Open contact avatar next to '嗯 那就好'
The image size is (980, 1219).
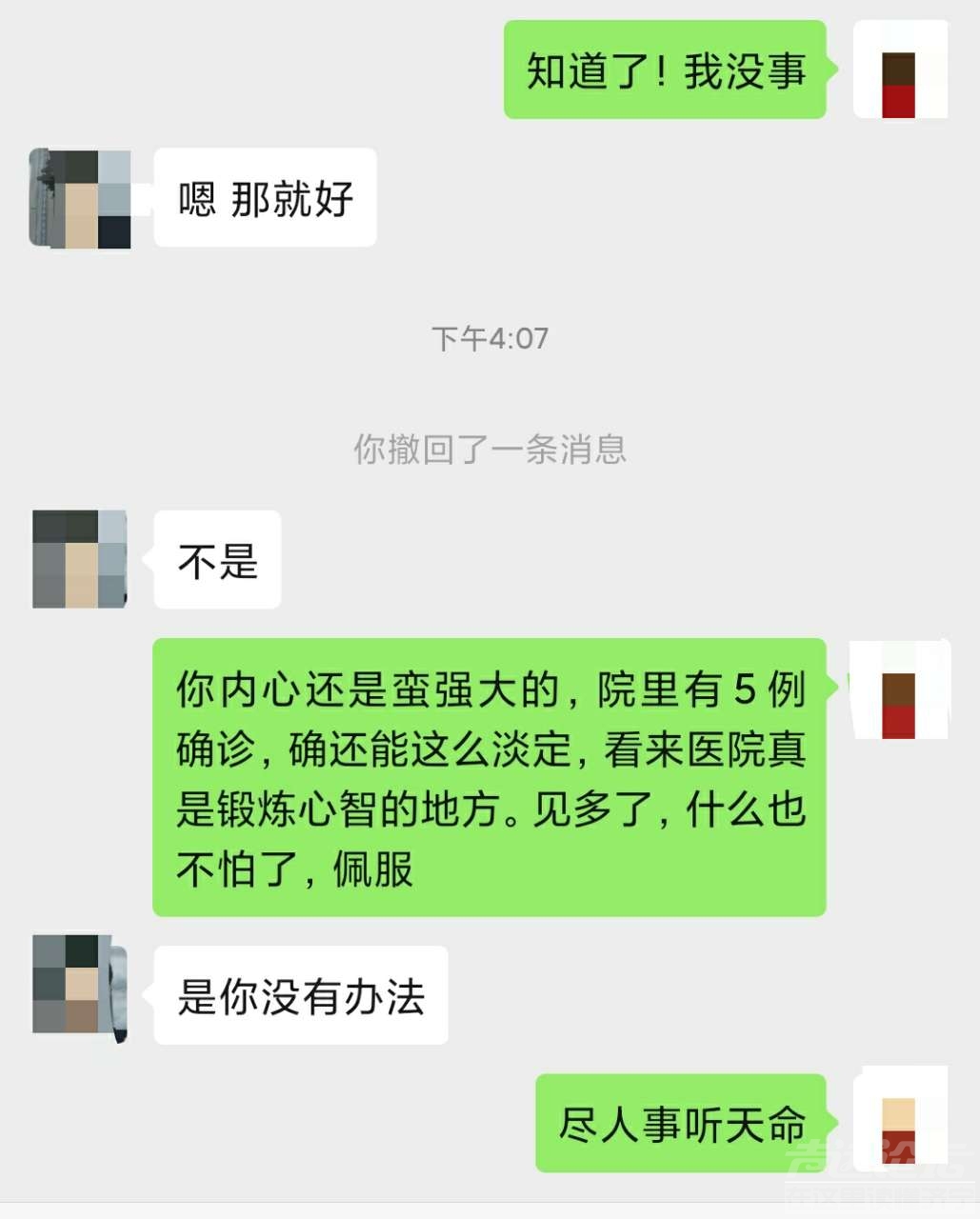(80, 198)
